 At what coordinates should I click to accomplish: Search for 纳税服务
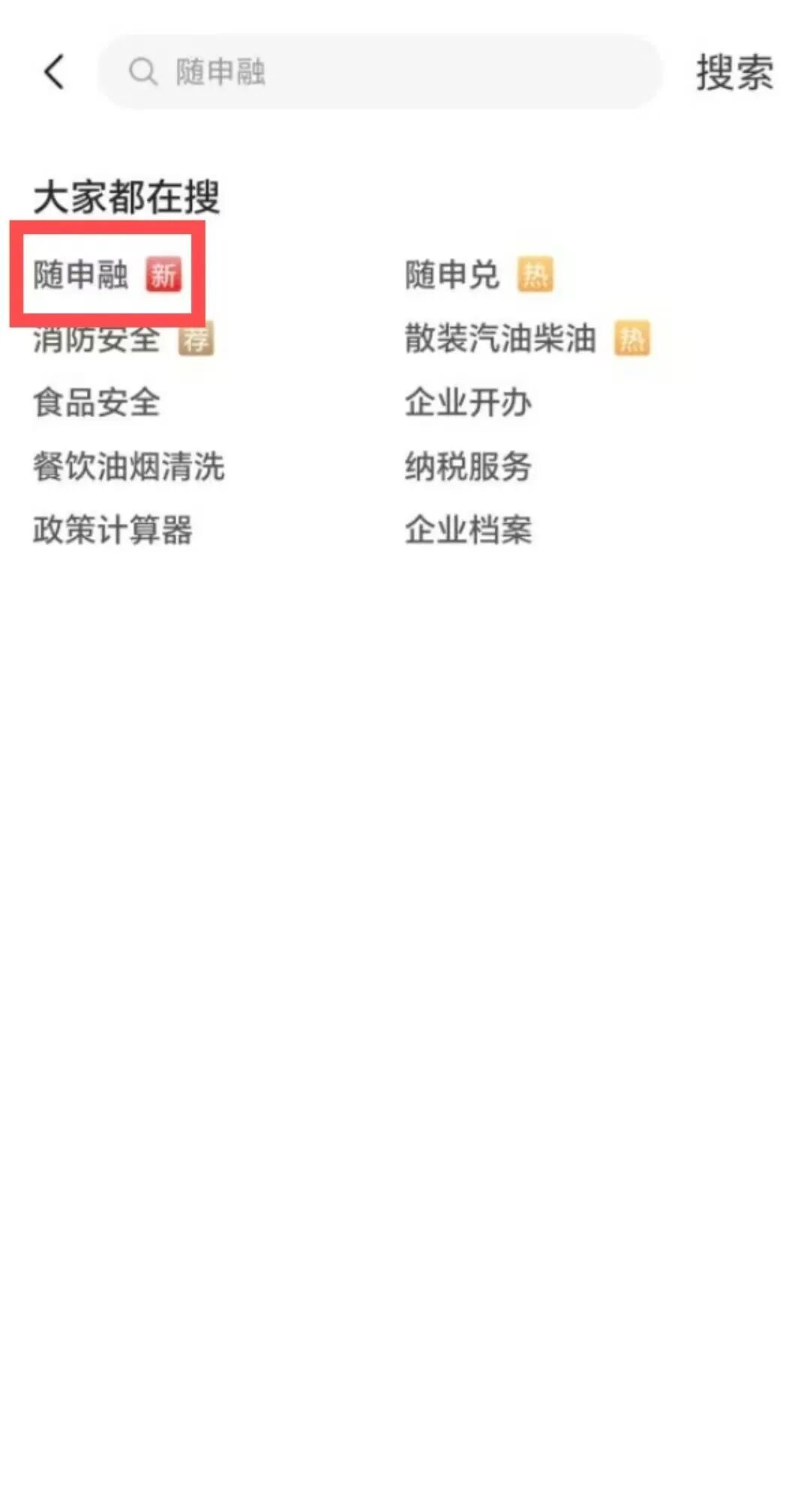tap(468, 466)
